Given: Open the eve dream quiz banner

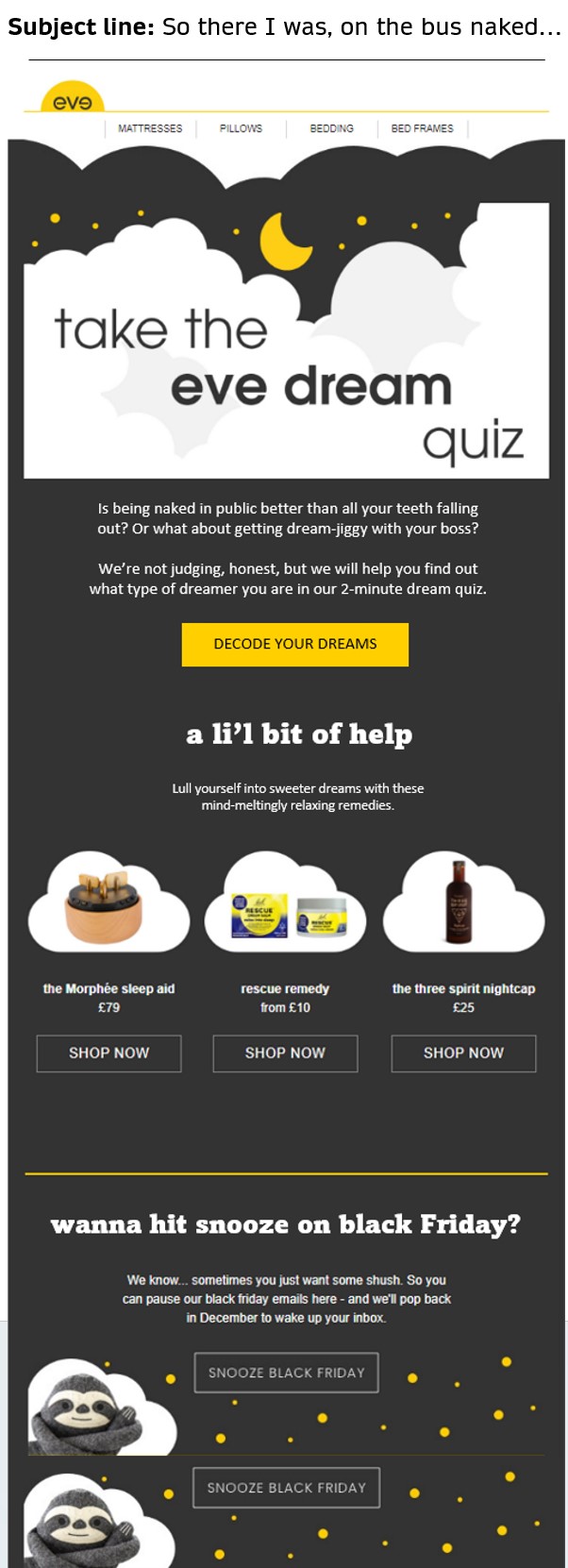Looking at the screenshot, I should pos(286,340).
